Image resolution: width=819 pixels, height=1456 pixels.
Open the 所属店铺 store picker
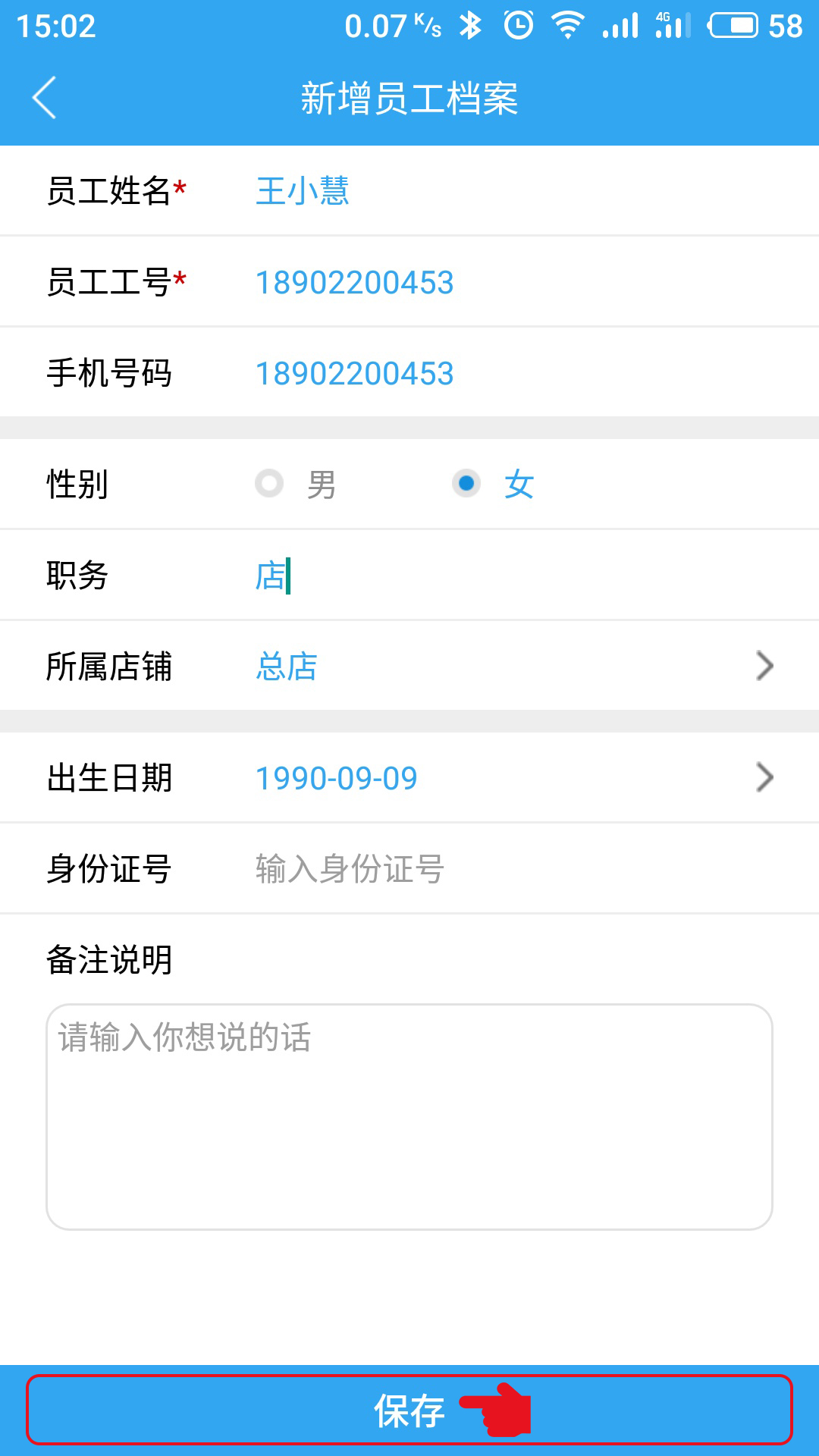pyautogui.click(x=409, y=666)
